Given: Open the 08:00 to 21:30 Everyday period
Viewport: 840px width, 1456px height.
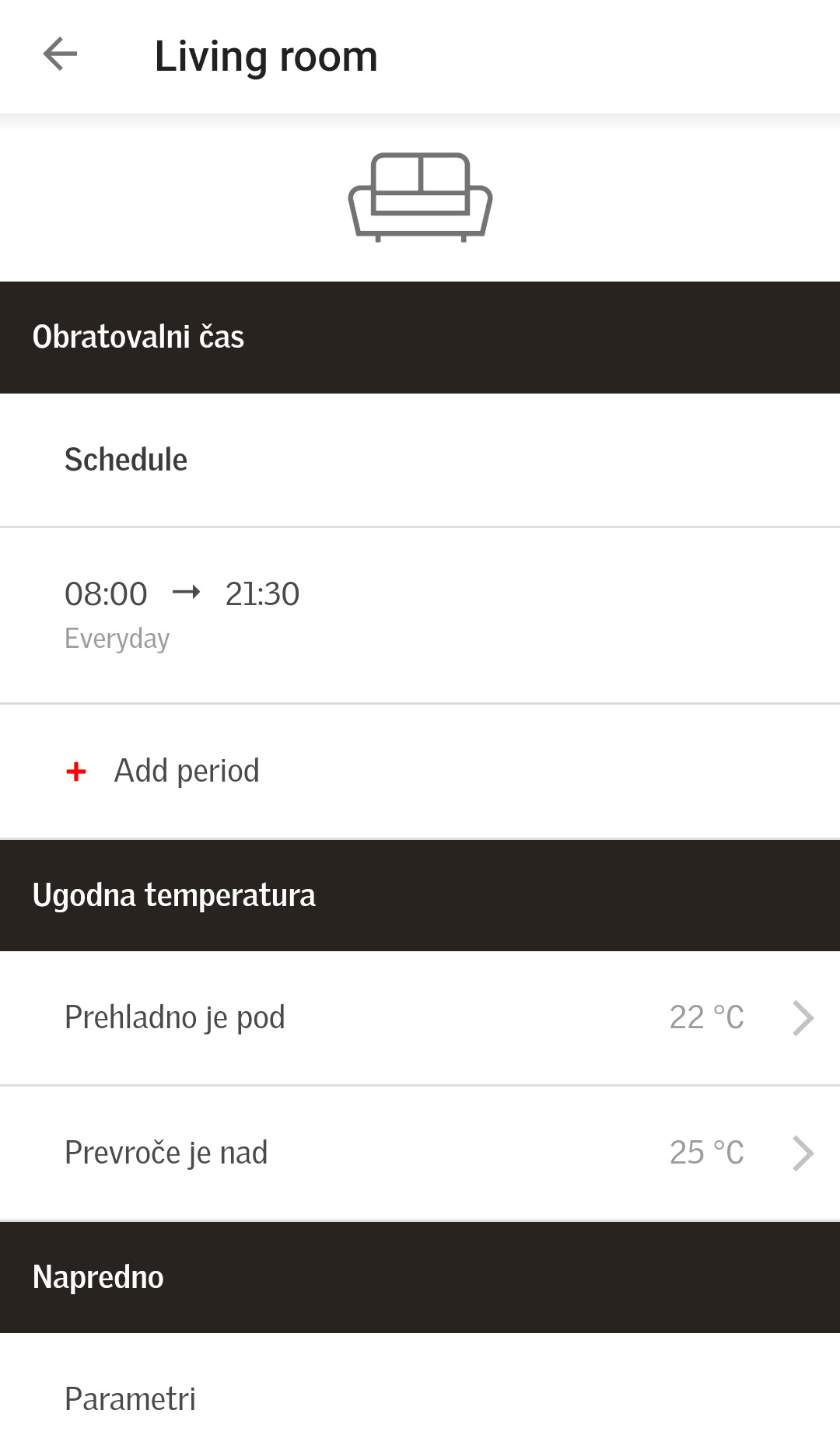Looking at the screenshot, I should click(420, 614).
